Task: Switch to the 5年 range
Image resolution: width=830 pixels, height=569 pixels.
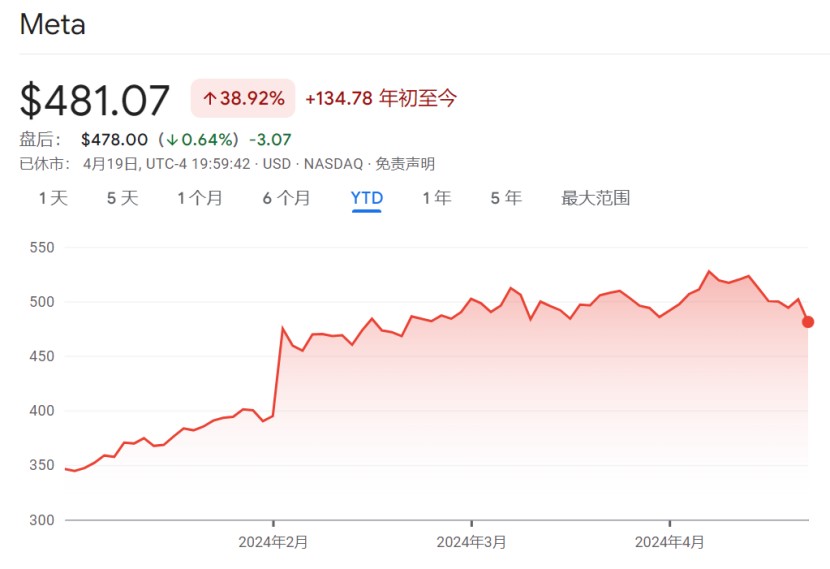Action: tap(505, 198)
